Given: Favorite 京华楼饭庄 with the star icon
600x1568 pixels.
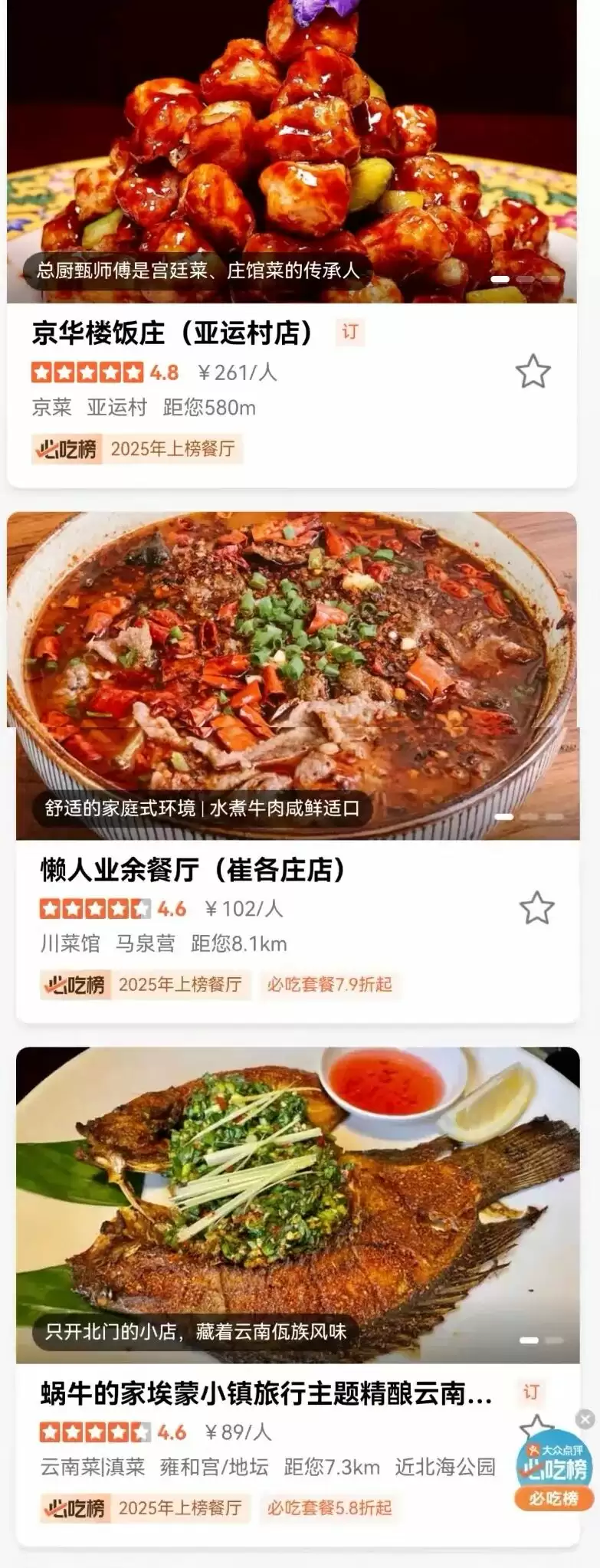Looking at the screenshot, I should click(533, 372).
